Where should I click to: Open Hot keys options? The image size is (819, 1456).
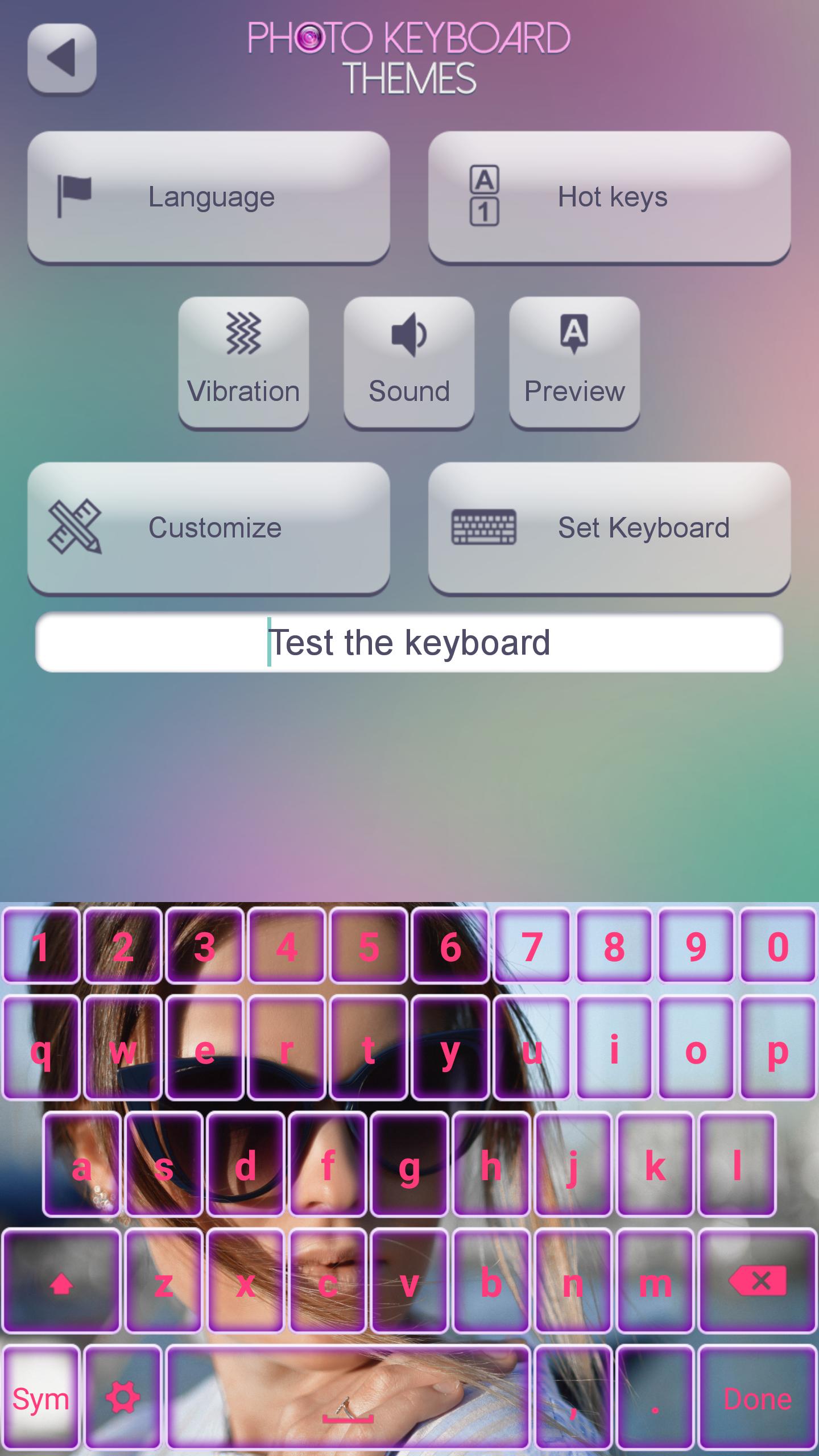[609, 197]
